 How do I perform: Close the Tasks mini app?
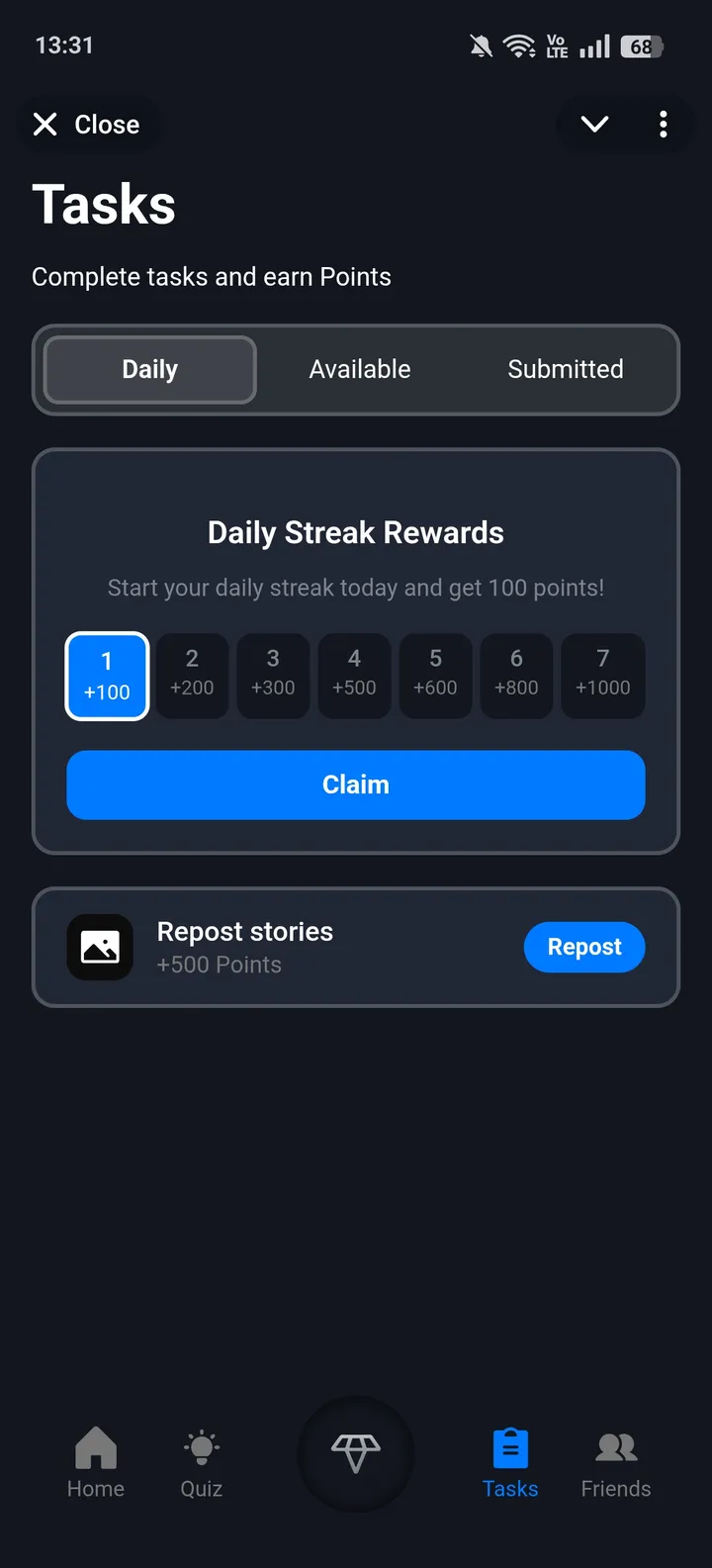pyautogui.click(x=86, y=125)
